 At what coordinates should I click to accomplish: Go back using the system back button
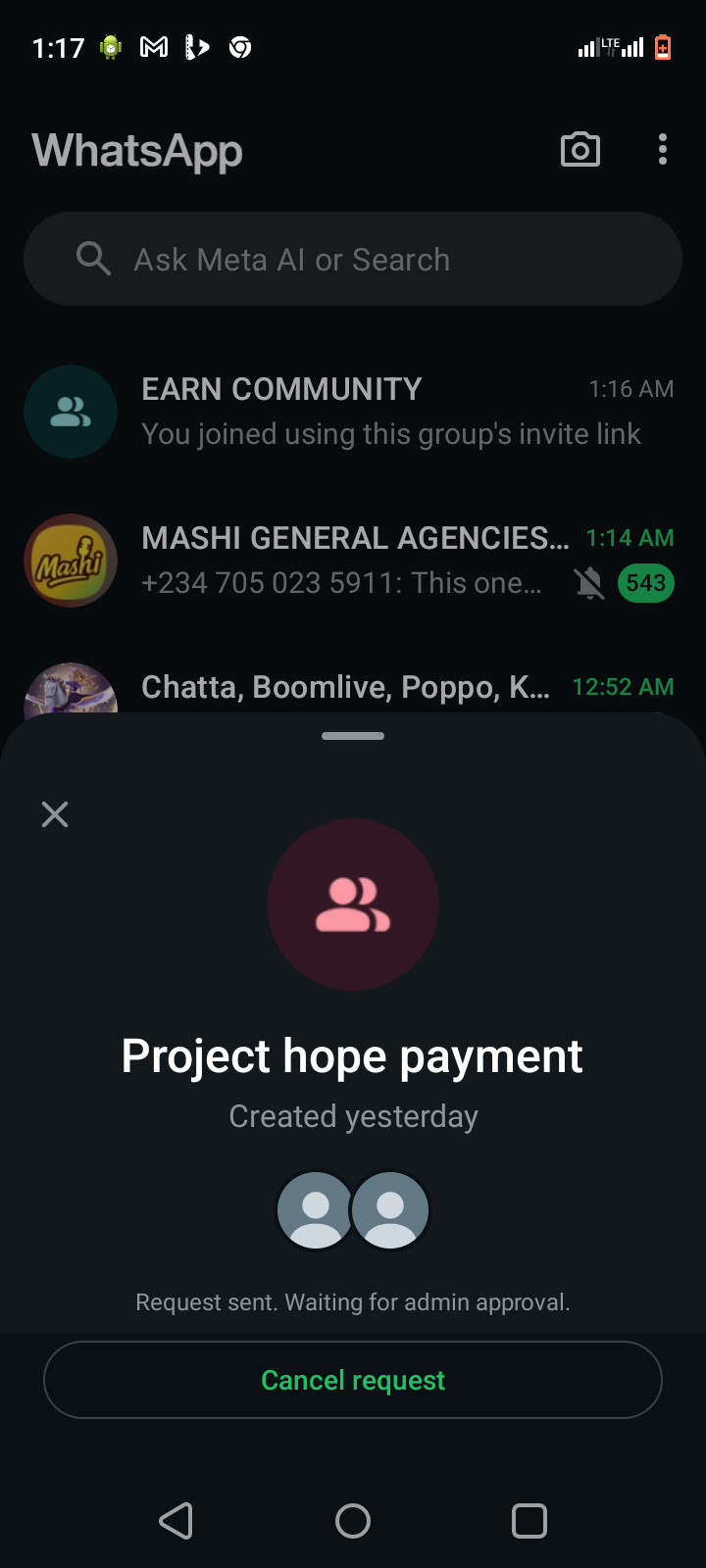176,1521
